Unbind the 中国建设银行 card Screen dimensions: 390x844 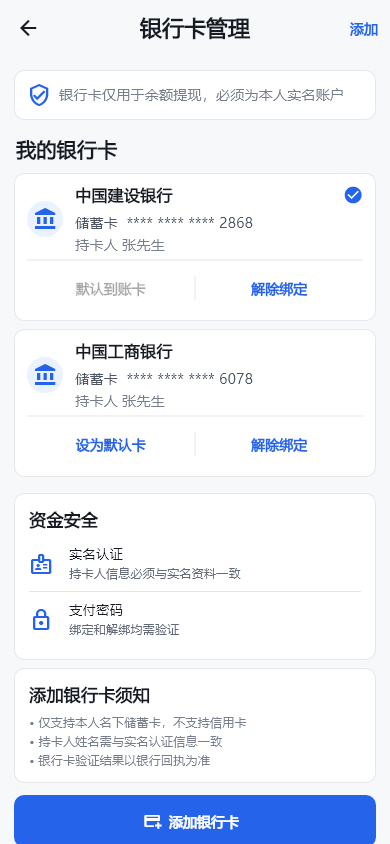point(279,290)
